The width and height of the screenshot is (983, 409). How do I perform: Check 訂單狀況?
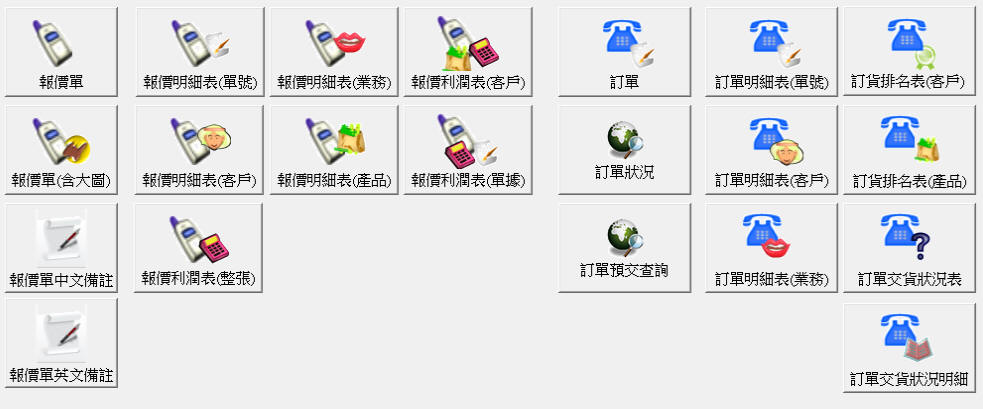(624, 150)
